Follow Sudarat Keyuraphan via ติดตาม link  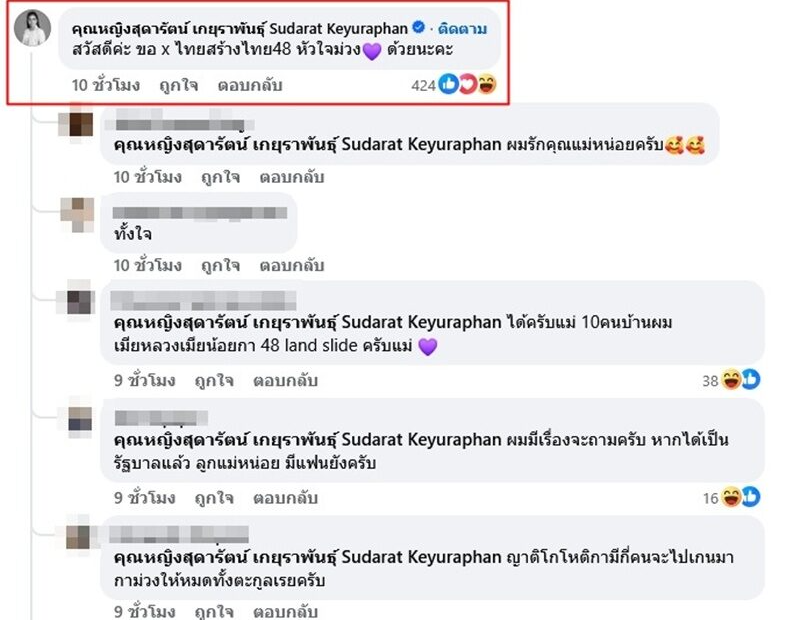461,29
